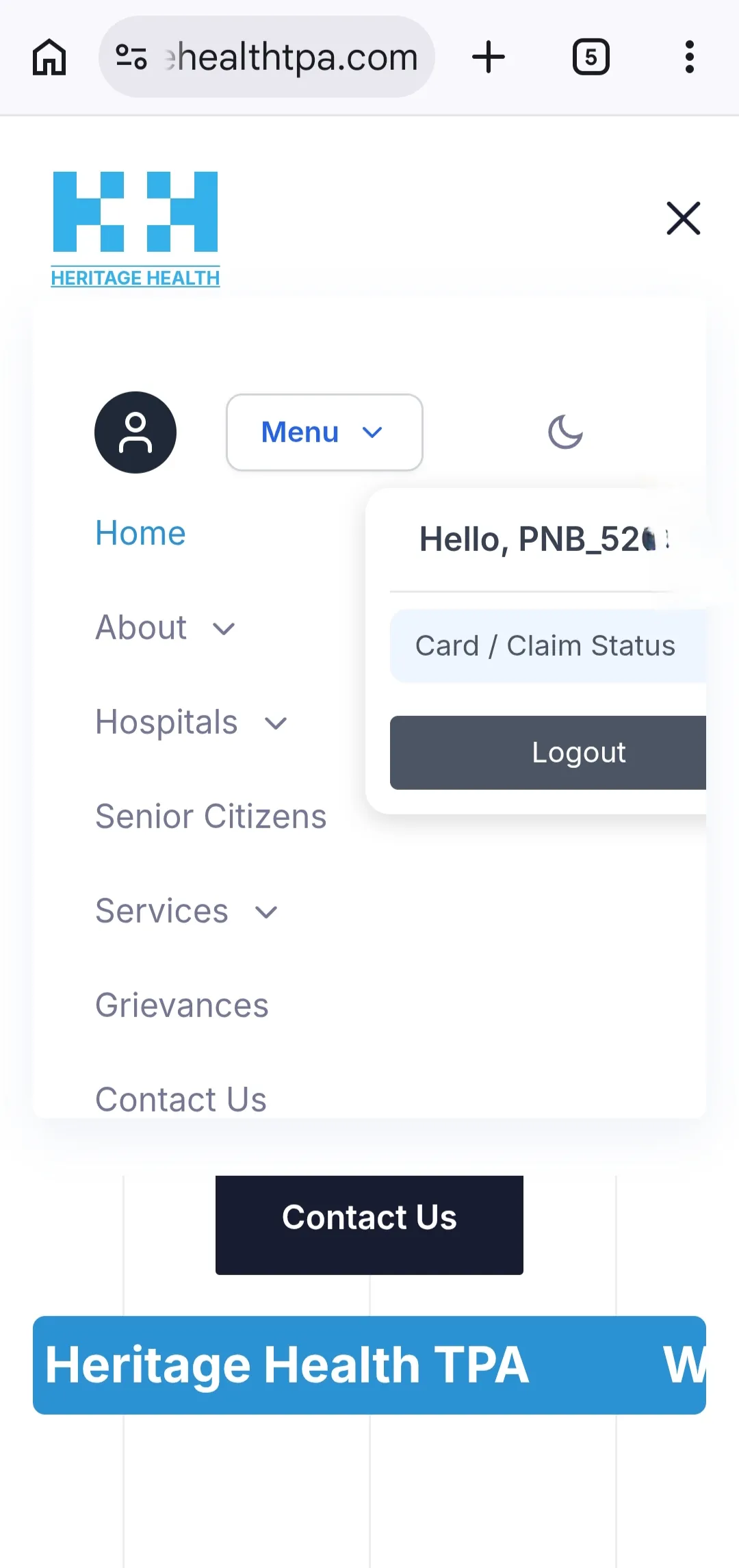Image resolution: width=739 pixels, height=1568 pixels.
Task: Check Card / Claim Status
Action: click(546, 646)
